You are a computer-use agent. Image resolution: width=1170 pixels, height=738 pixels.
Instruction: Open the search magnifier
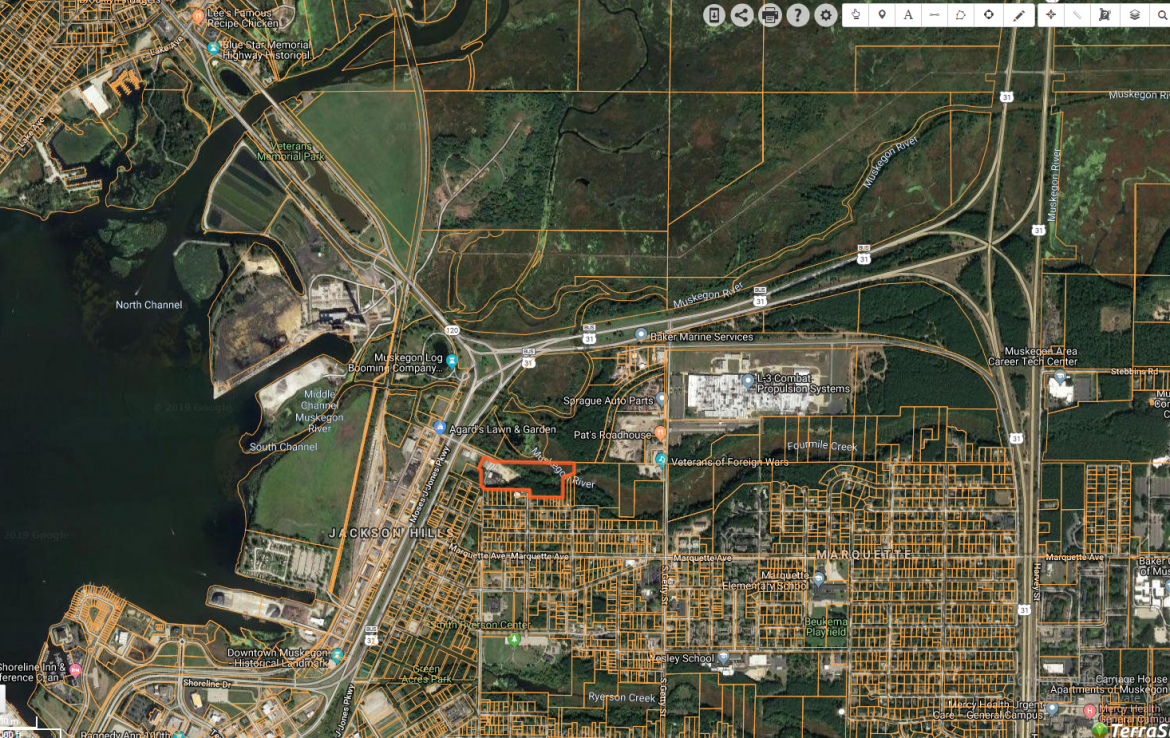(1162, 15)
